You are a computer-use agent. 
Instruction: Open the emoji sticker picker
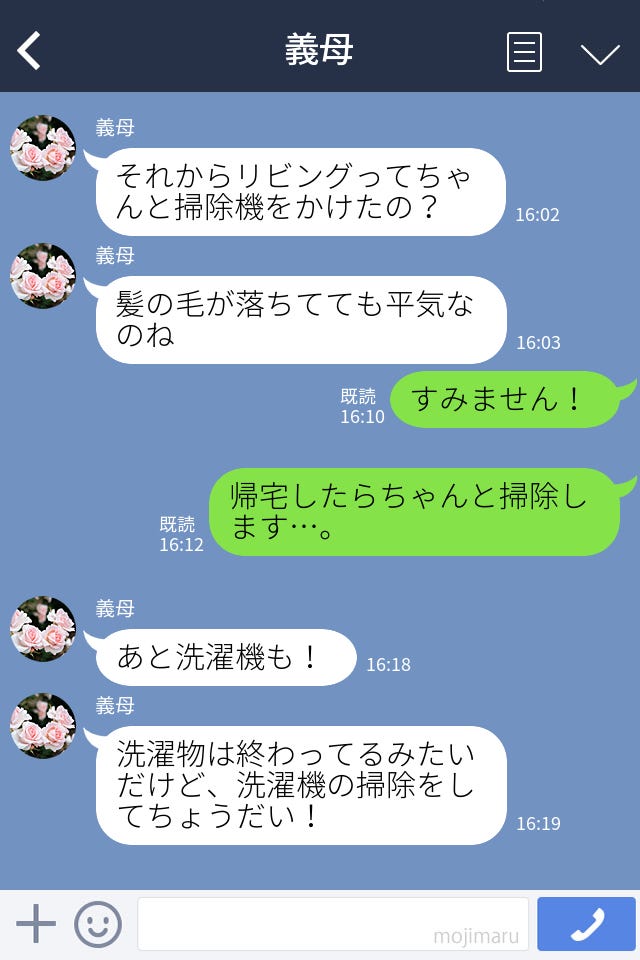coord(98,924)
